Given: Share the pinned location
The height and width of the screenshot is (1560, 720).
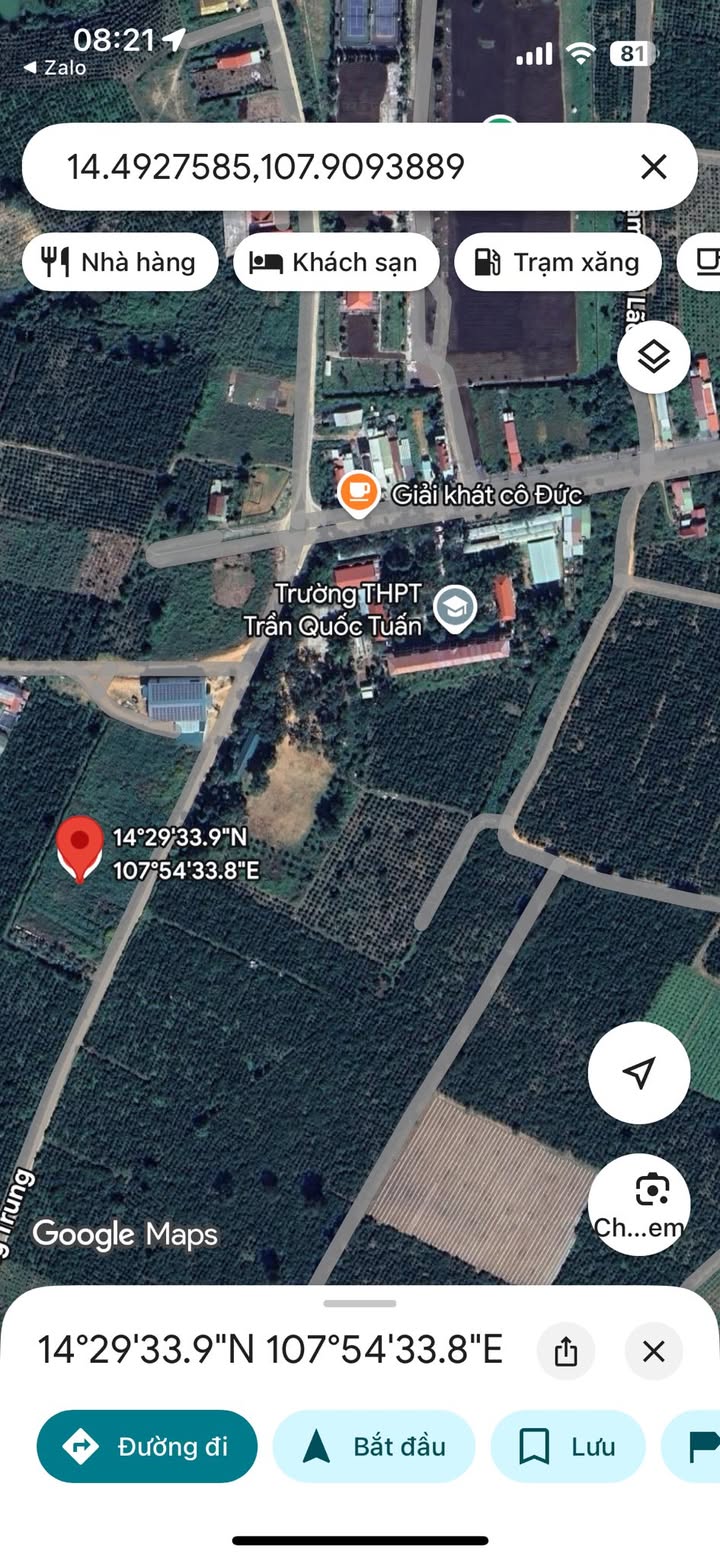Looking at the screenshot, I should click(566, 1352).
